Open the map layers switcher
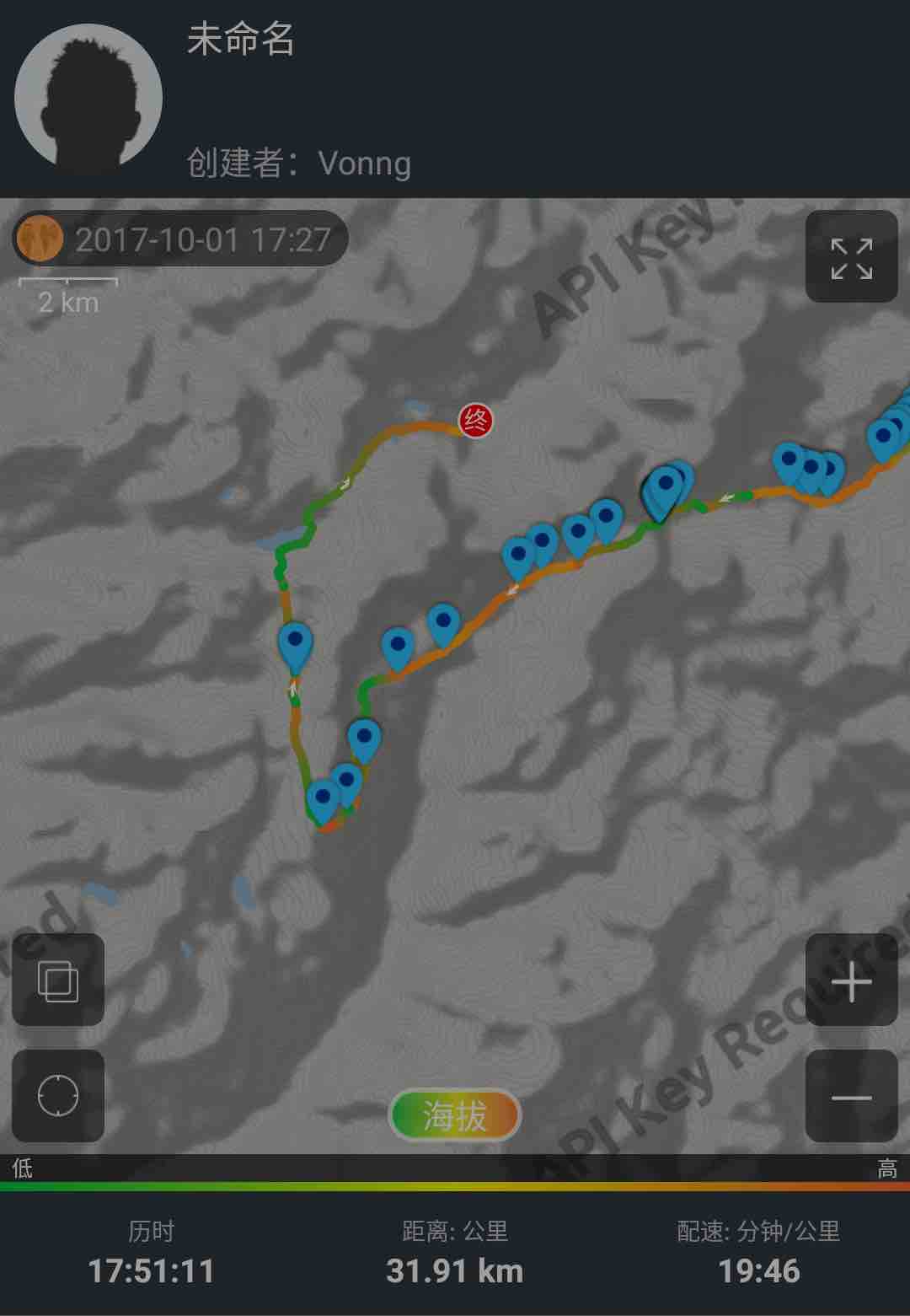This screenshot has height=1316, width=910. [x=58, y=980]
